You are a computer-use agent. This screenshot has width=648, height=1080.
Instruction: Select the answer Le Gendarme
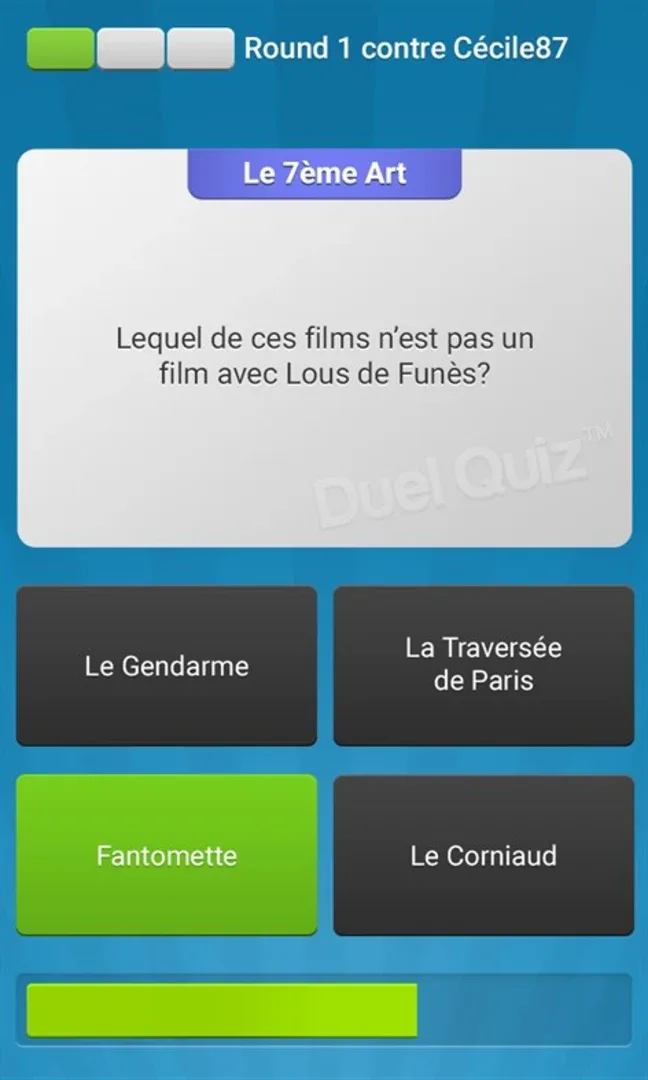[x=166, y=666]
